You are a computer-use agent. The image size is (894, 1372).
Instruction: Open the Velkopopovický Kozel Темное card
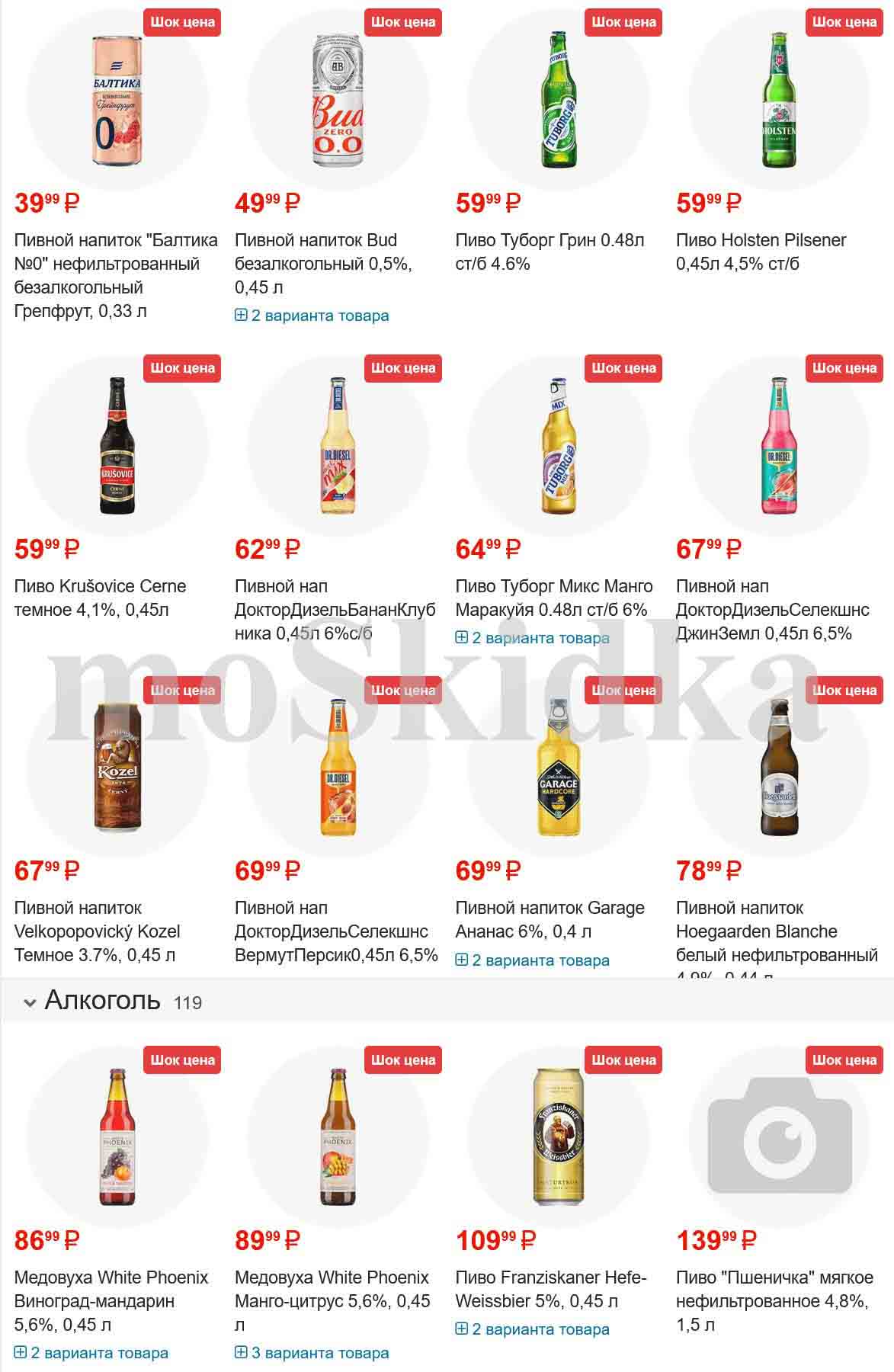coord(97,931)
